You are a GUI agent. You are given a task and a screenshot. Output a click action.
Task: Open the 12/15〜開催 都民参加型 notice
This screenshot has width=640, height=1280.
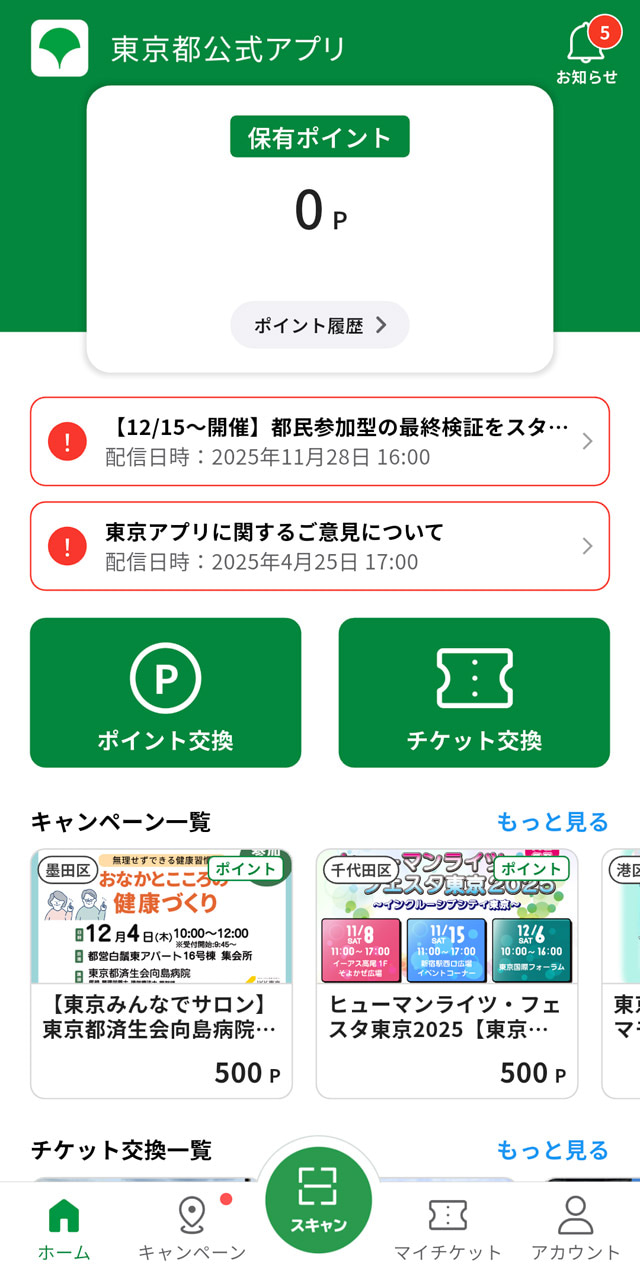pyautogui.click(x=320, y=442)
